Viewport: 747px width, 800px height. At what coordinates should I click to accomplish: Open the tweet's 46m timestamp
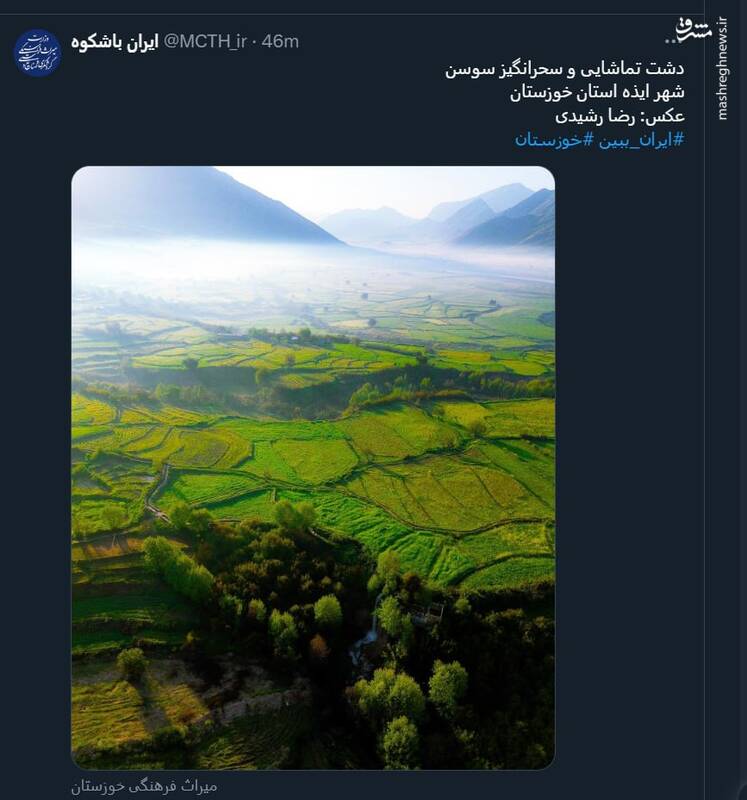[280, 41]
